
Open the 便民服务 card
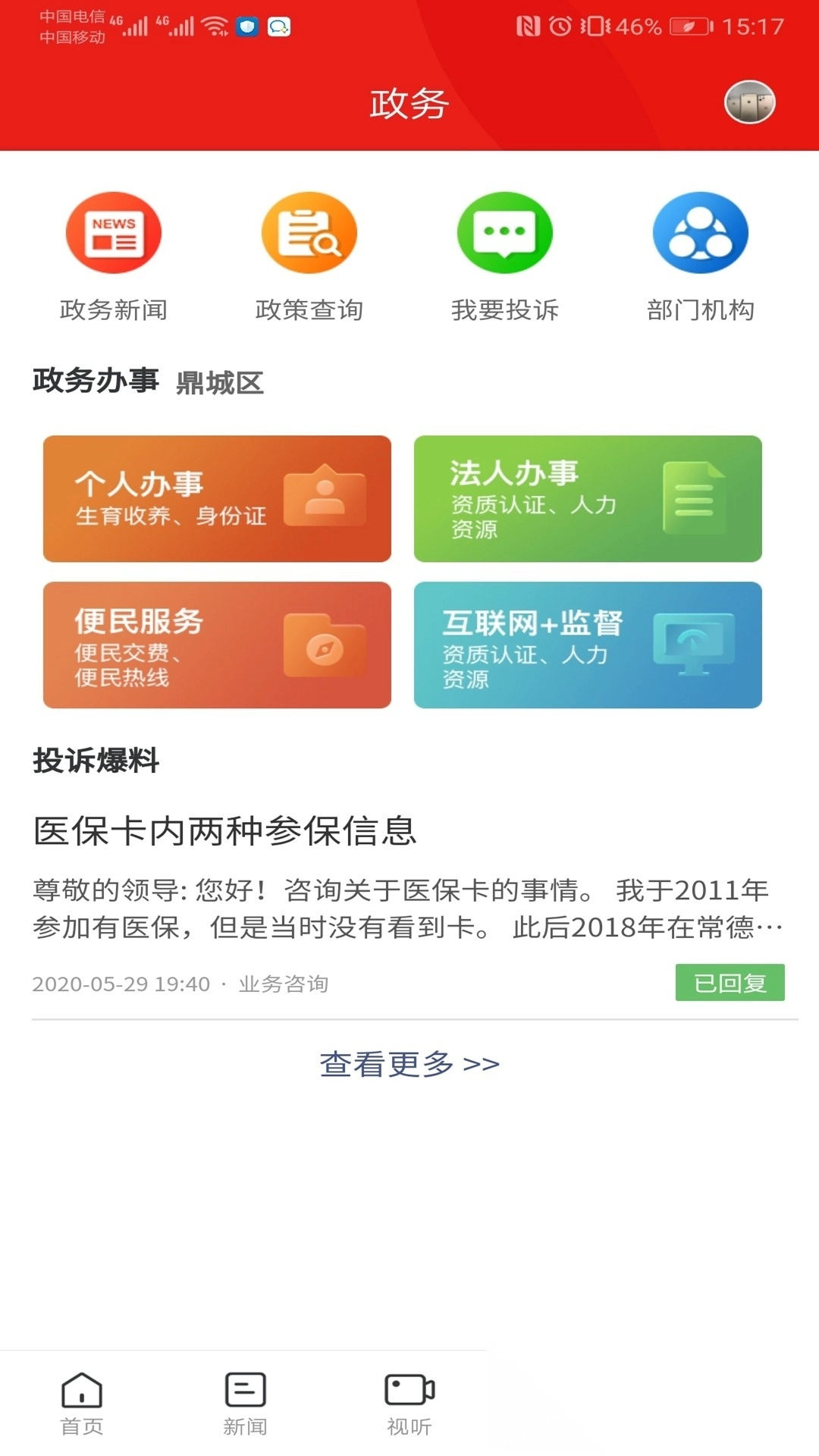pos(217,645)
